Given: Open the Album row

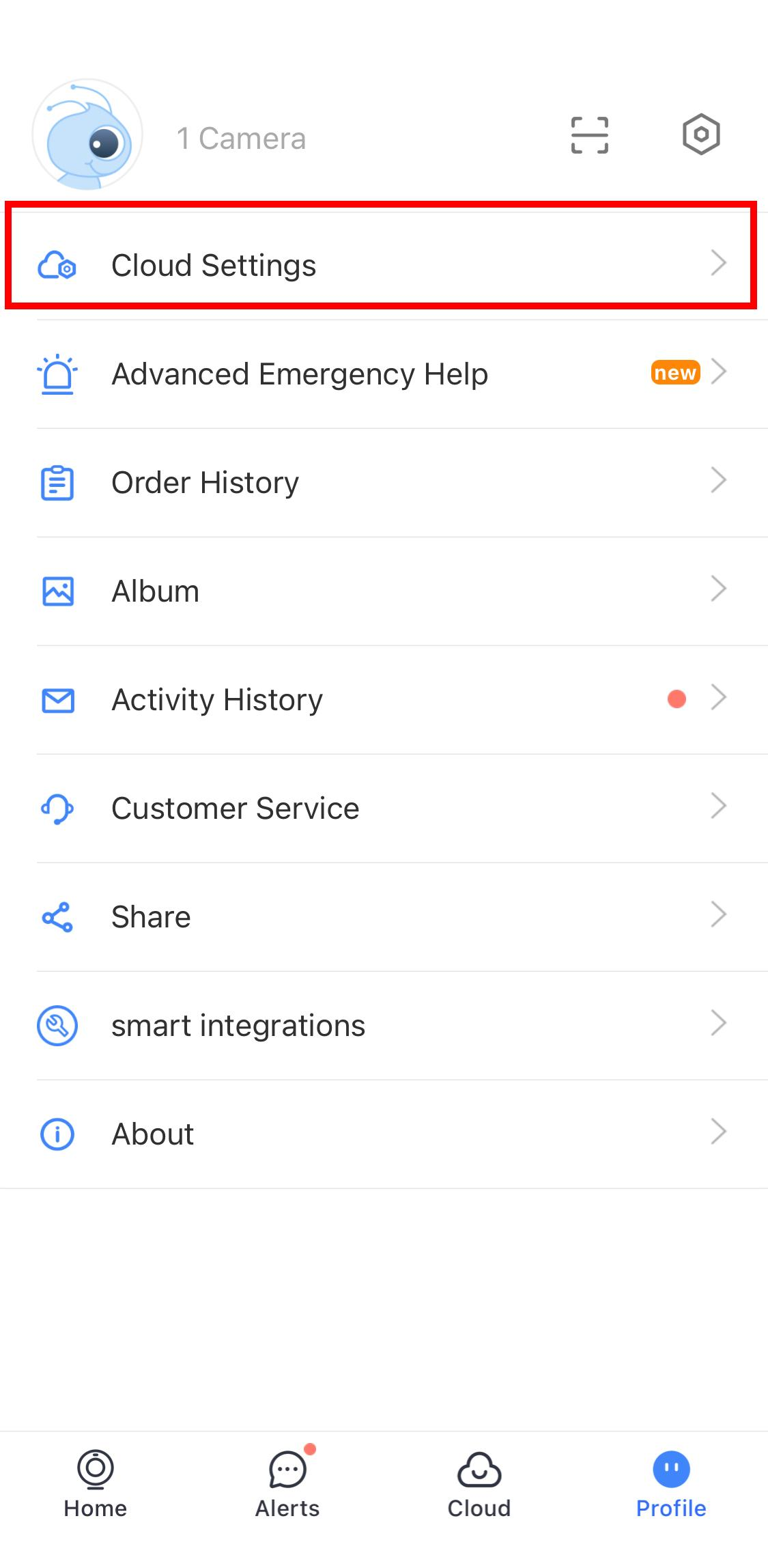Looking at the screenshot, I should point(382,591).
